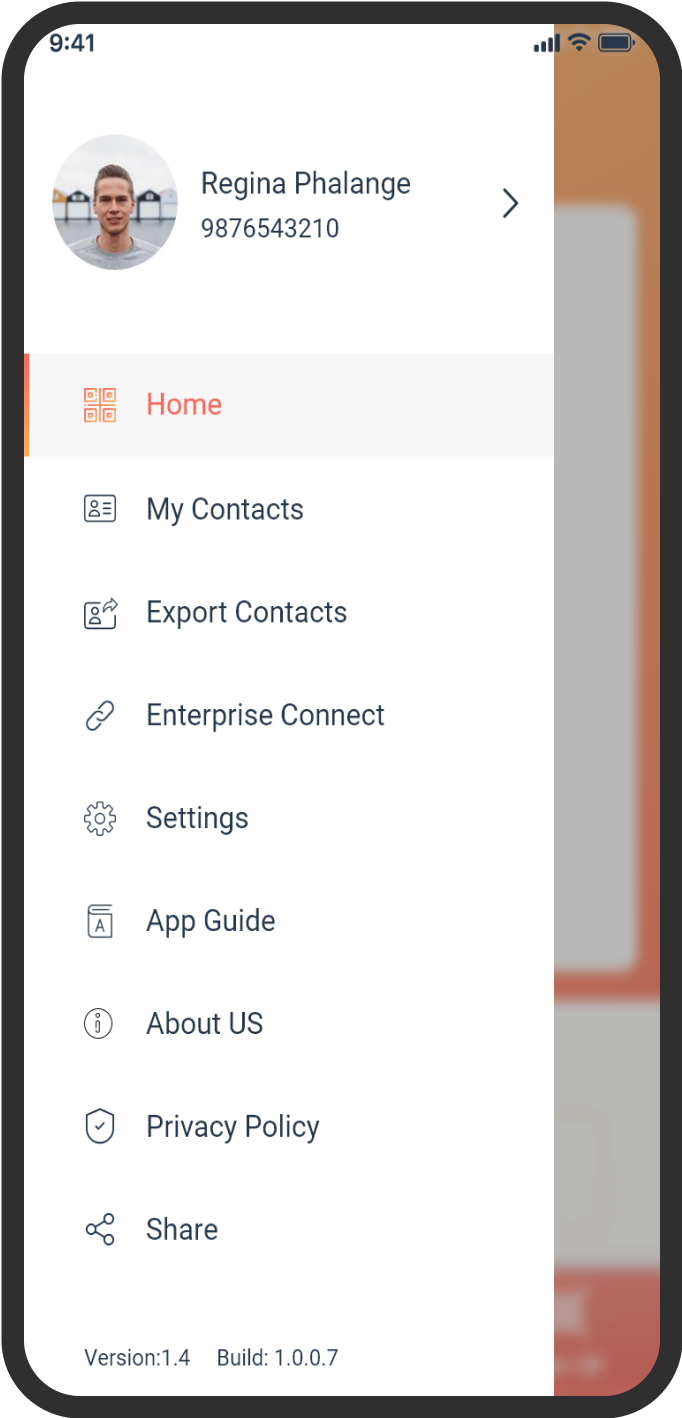Open Enterprise Connect

pyautogui.click(x=289, y=715)
